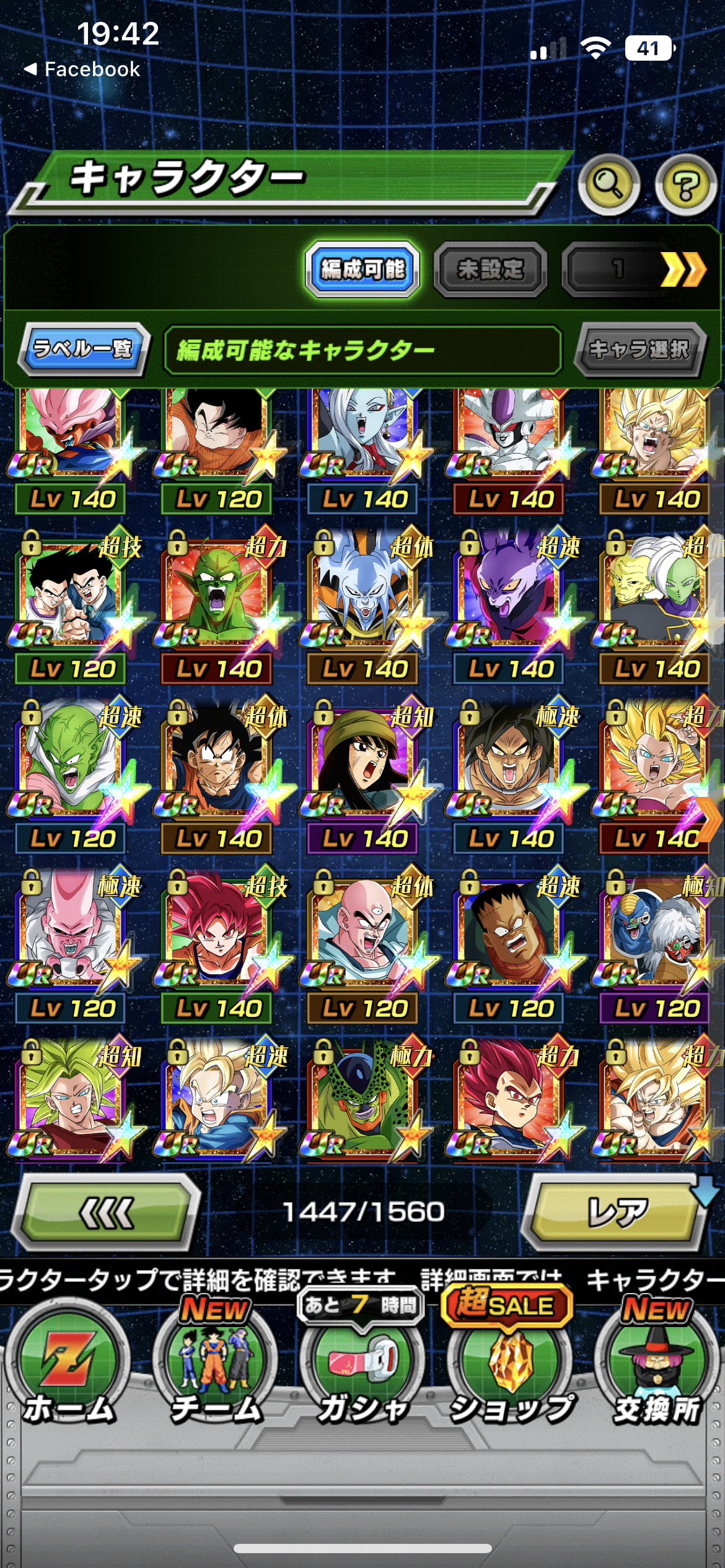
Task: Open the レア sort button
Action: click(615, 1213)
